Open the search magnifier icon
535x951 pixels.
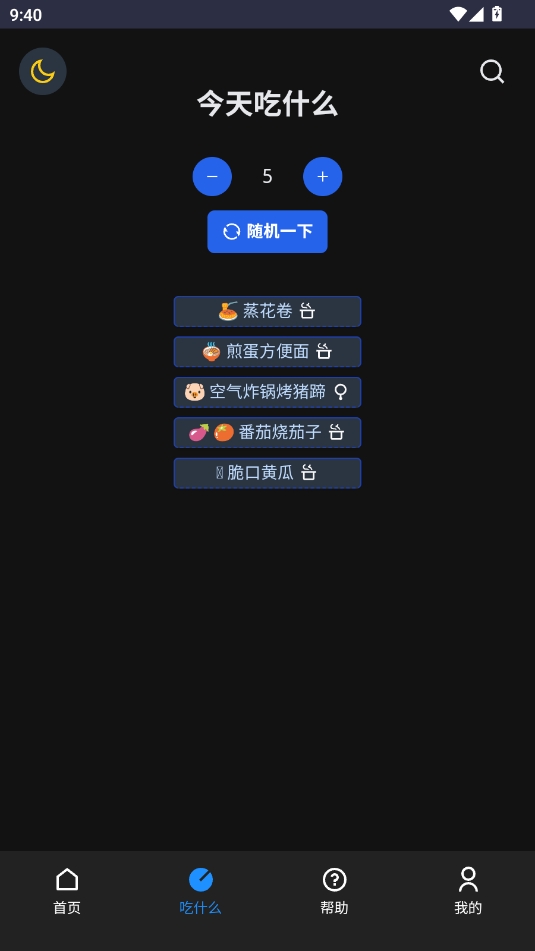[x=492, y=71]
